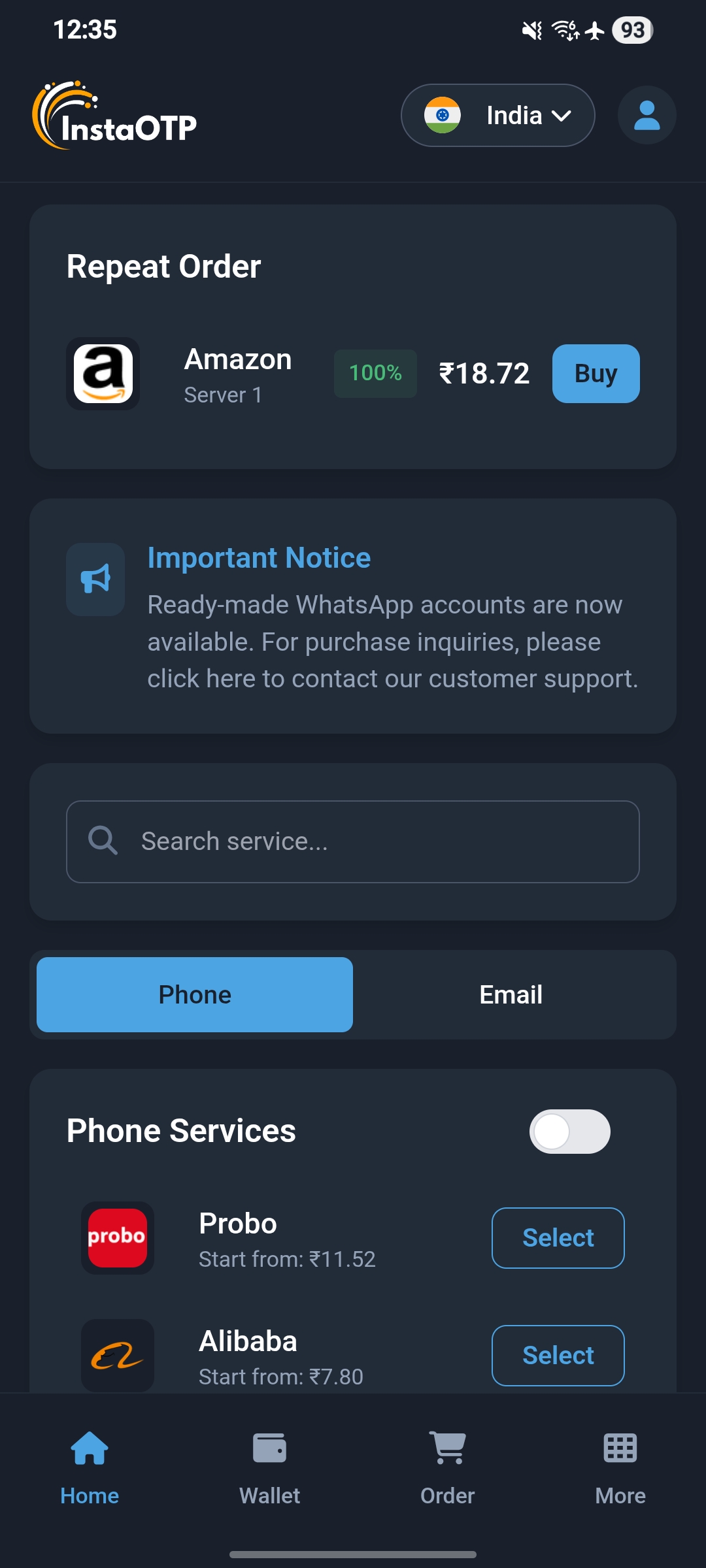Open the More grid icon
Image resolution: width=706 pixels, height=1568 pixels.
point(619,1463)
